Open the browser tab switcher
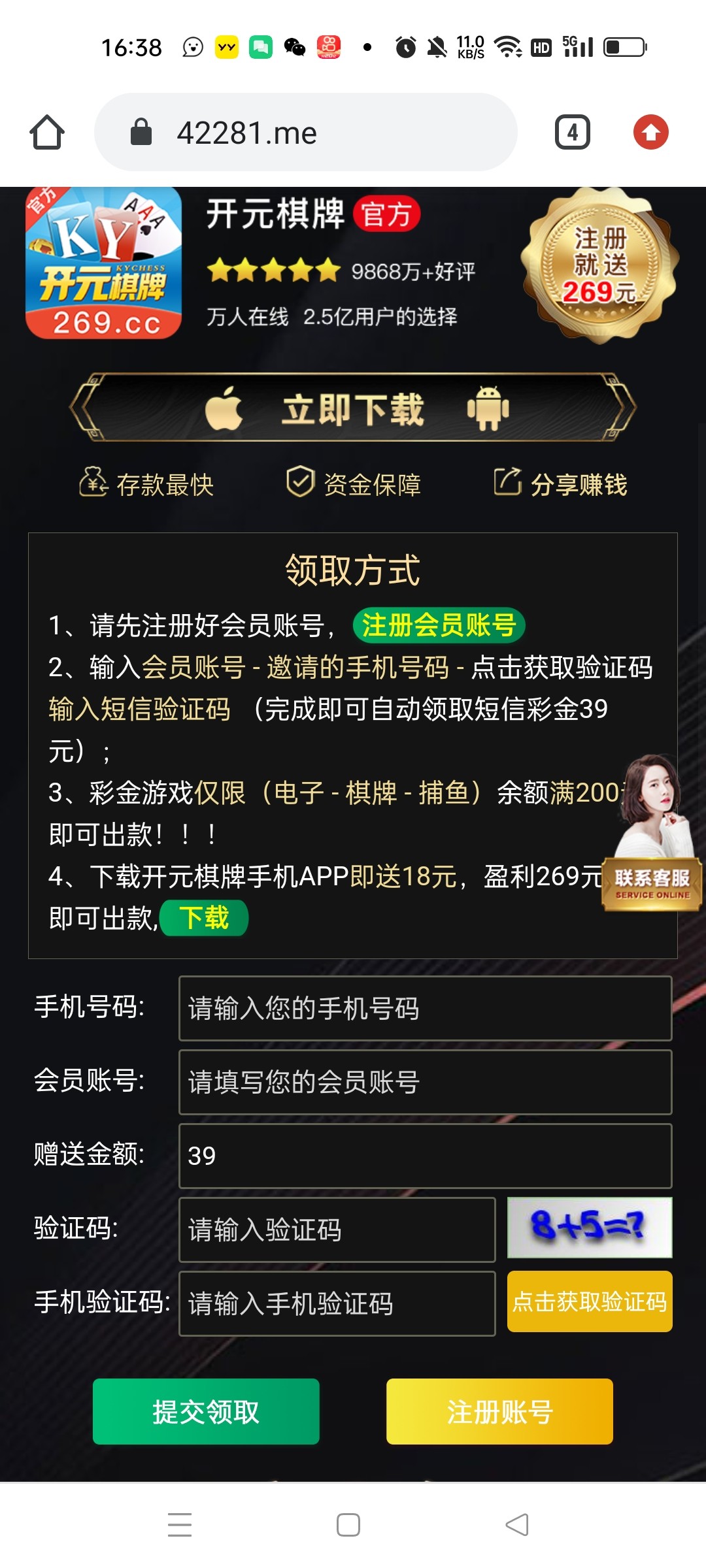The width and height of the screenshot is (706, 1568). tap(572, 133)
